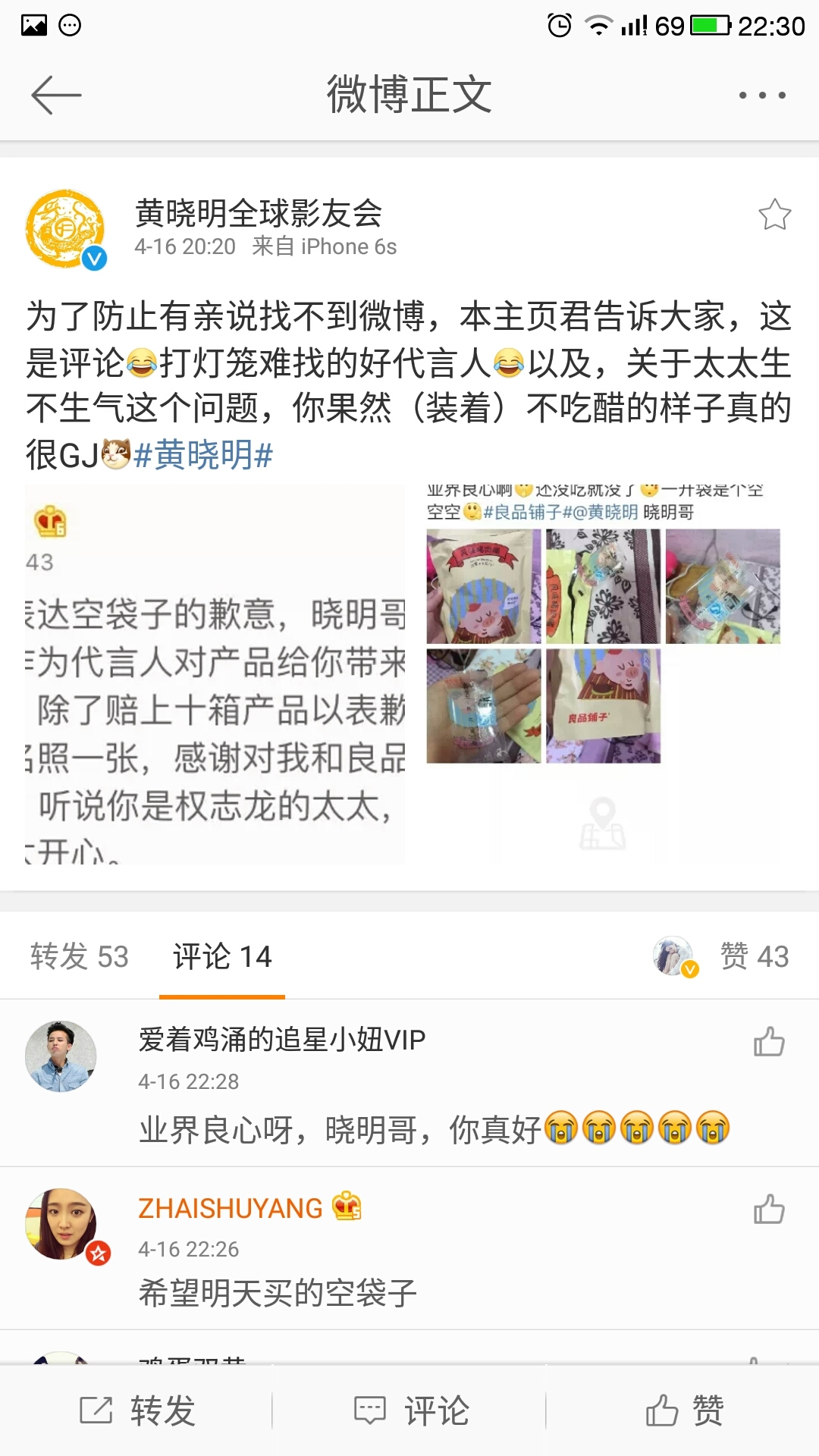819x1456 pixels.
Task: Write a comment via bottom 评论 button
Action: [412, 1410]
